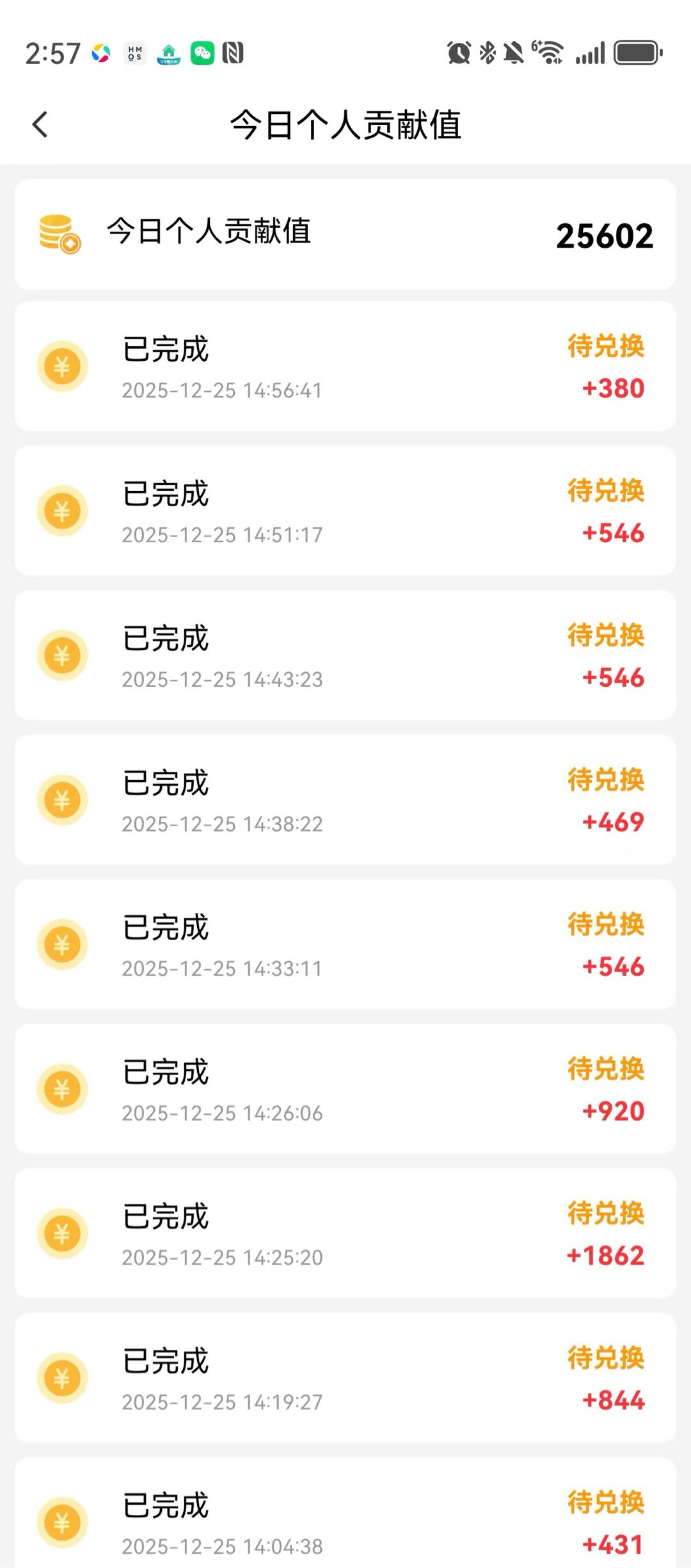
Task: Open WeChat from the status bar icon
Action: 203,54
